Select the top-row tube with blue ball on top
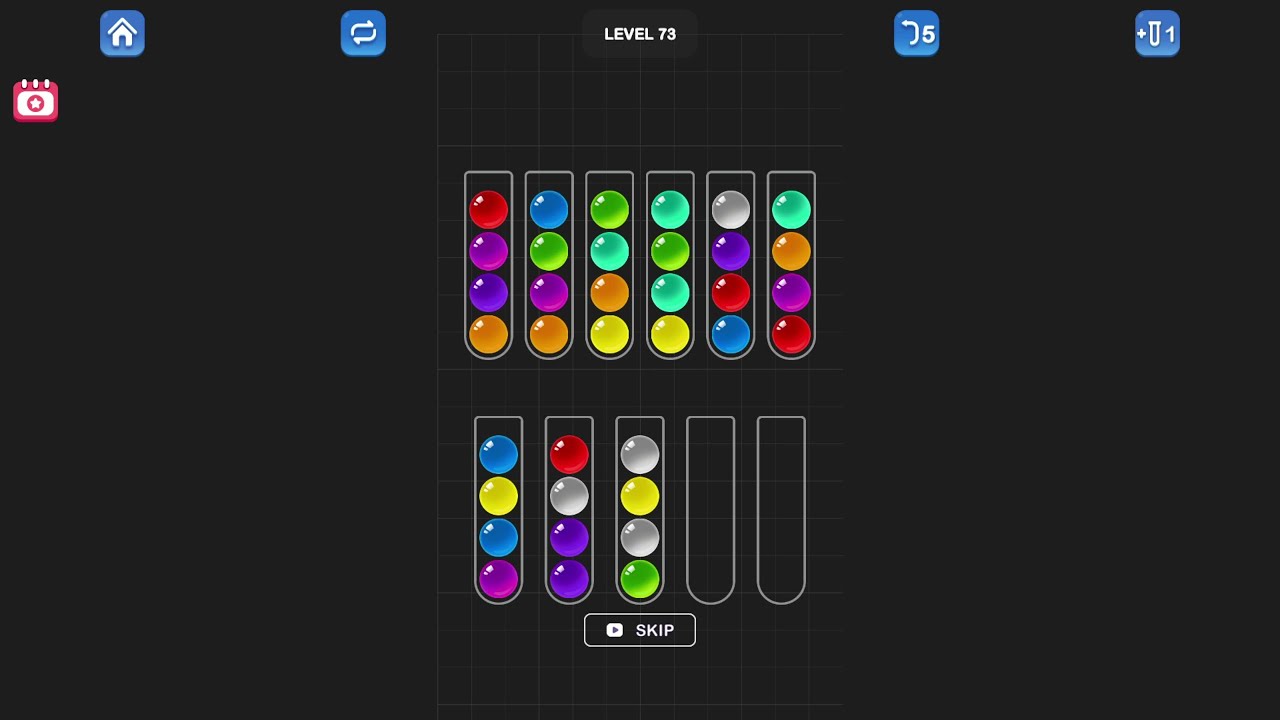The width and height of the screenshot is (1280, 720). click(x=549, y=266)
